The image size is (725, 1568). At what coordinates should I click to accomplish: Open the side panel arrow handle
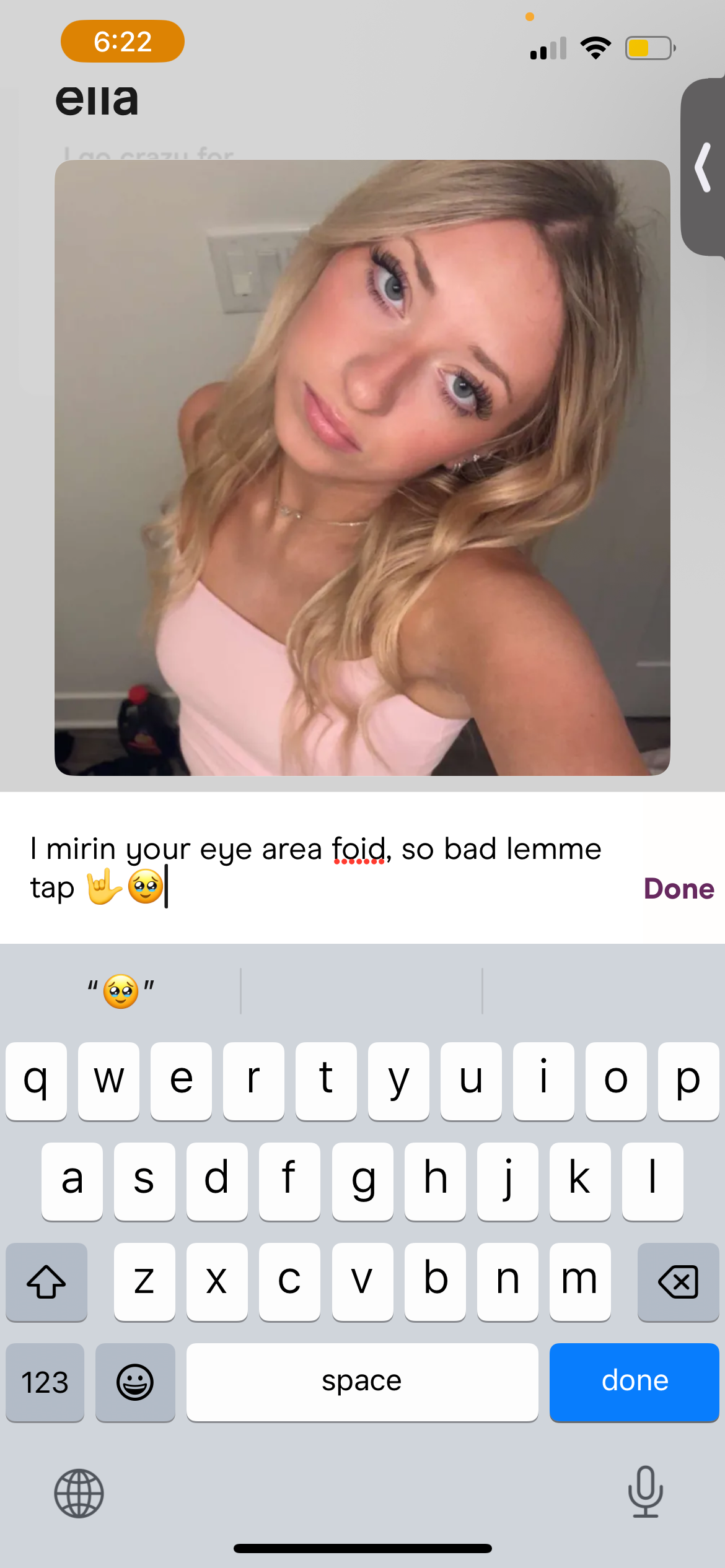[x=703, y=167]
